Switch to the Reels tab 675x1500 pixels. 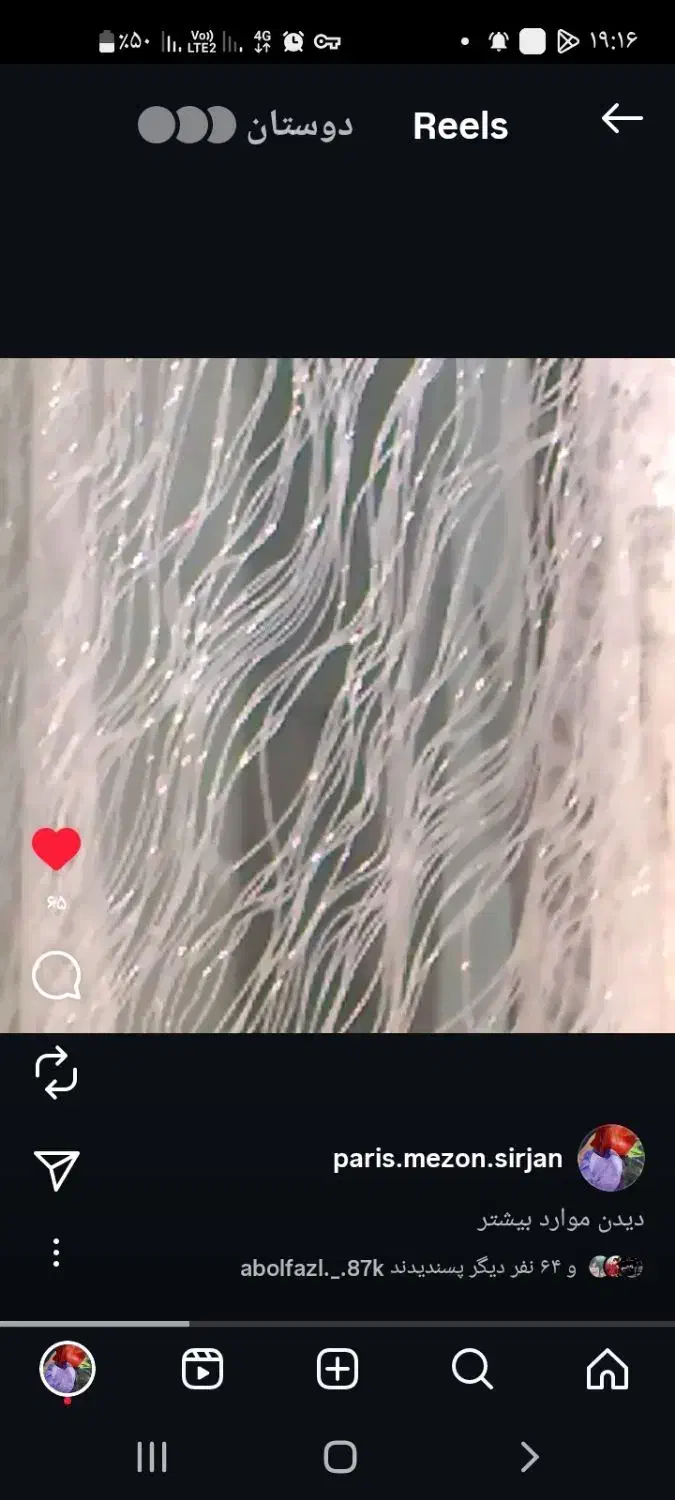click(202, 1369)
